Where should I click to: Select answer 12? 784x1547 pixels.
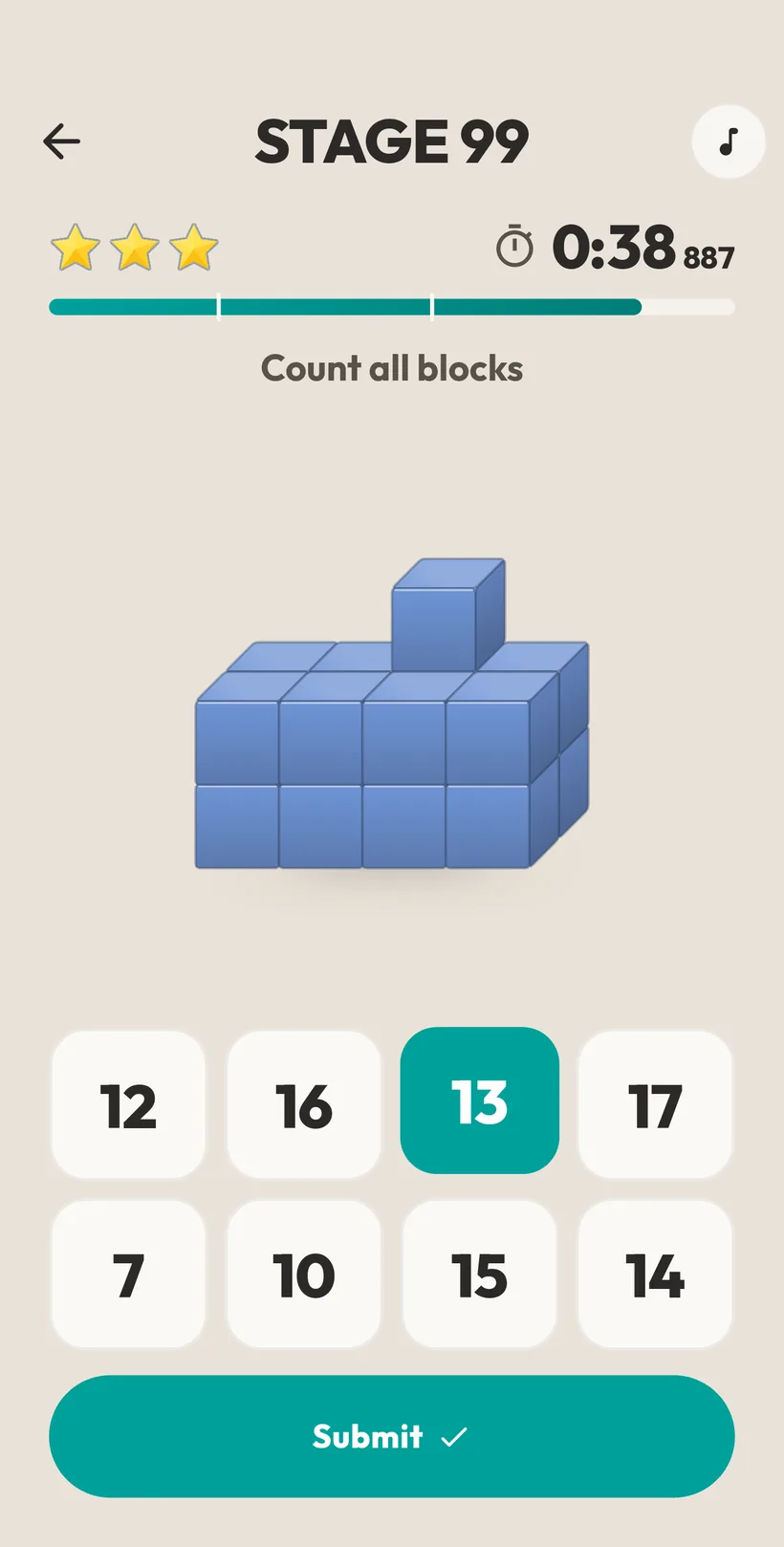point(128,1104)
